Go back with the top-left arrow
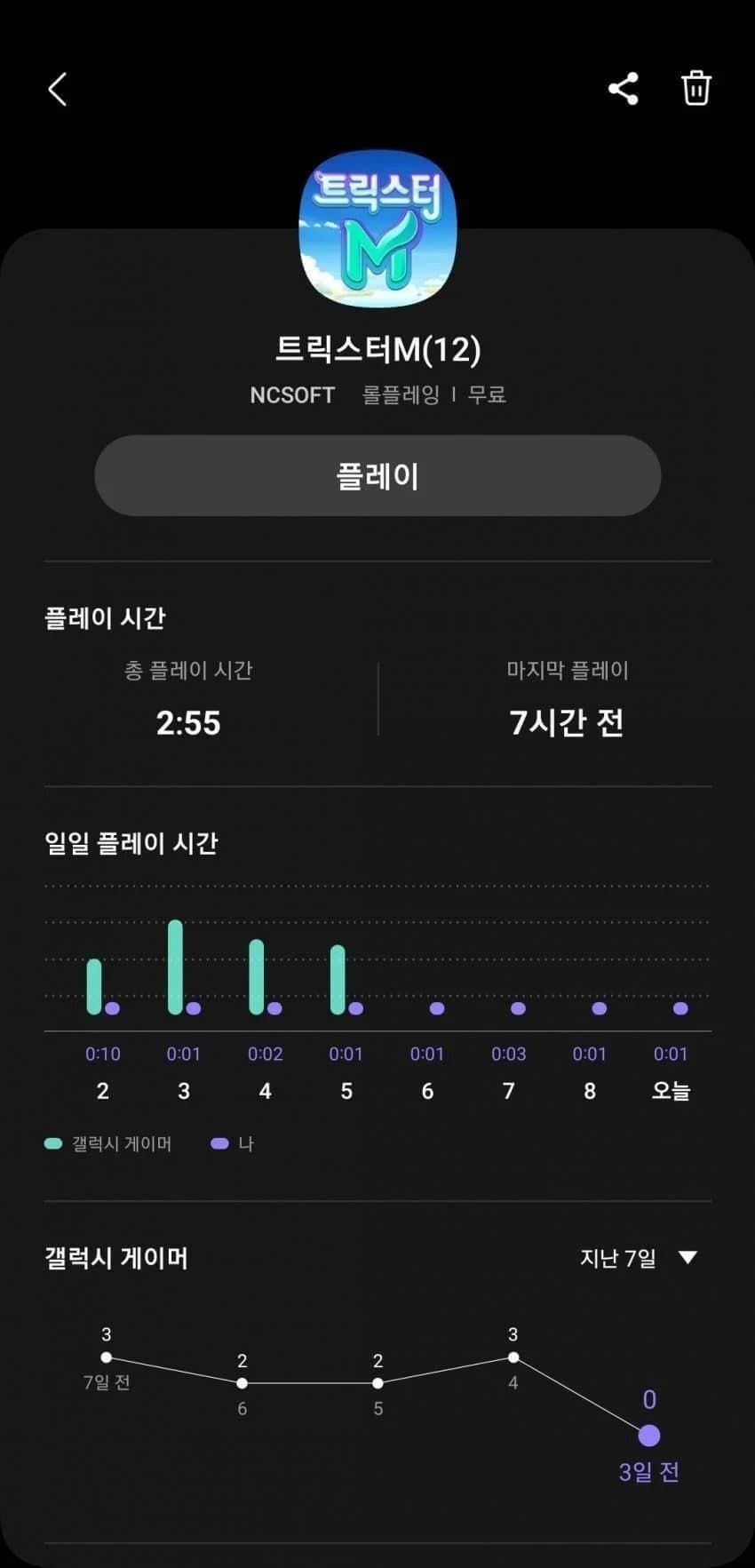This screenshot has width=755, height=1568. tap(58, 89)
